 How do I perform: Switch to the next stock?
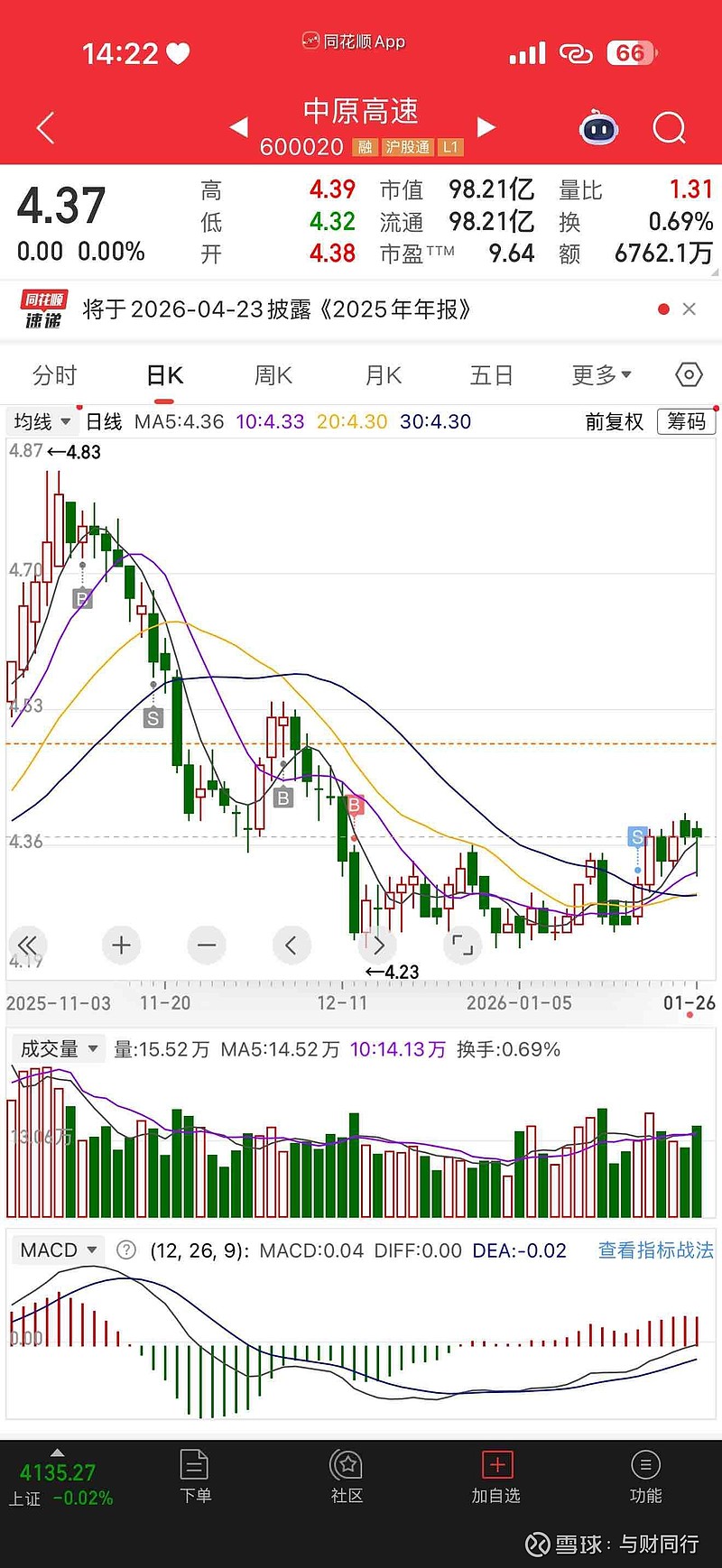[x=486, y=127]
